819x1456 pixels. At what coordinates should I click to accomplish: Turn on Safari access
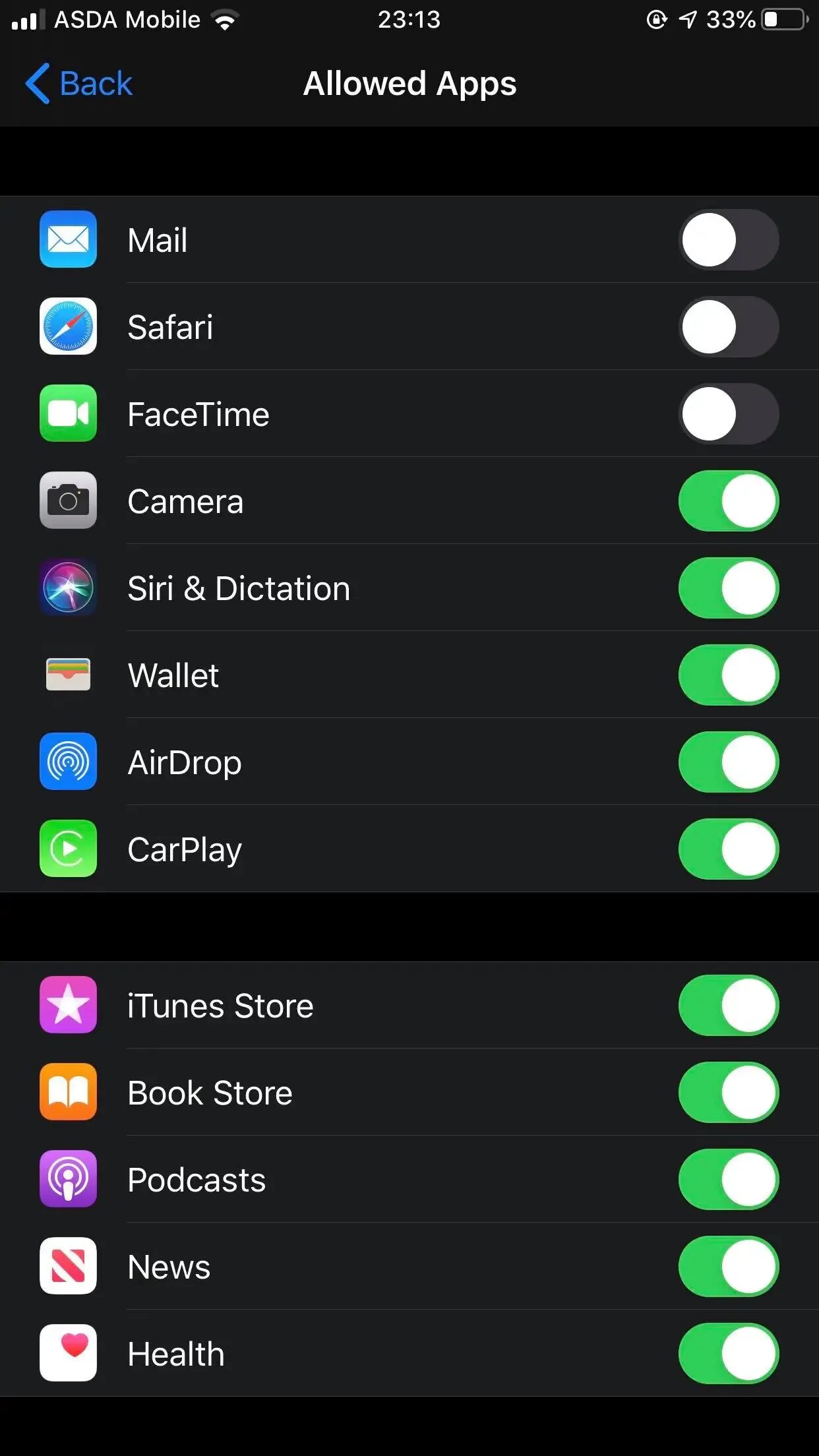tap(728, 327)
